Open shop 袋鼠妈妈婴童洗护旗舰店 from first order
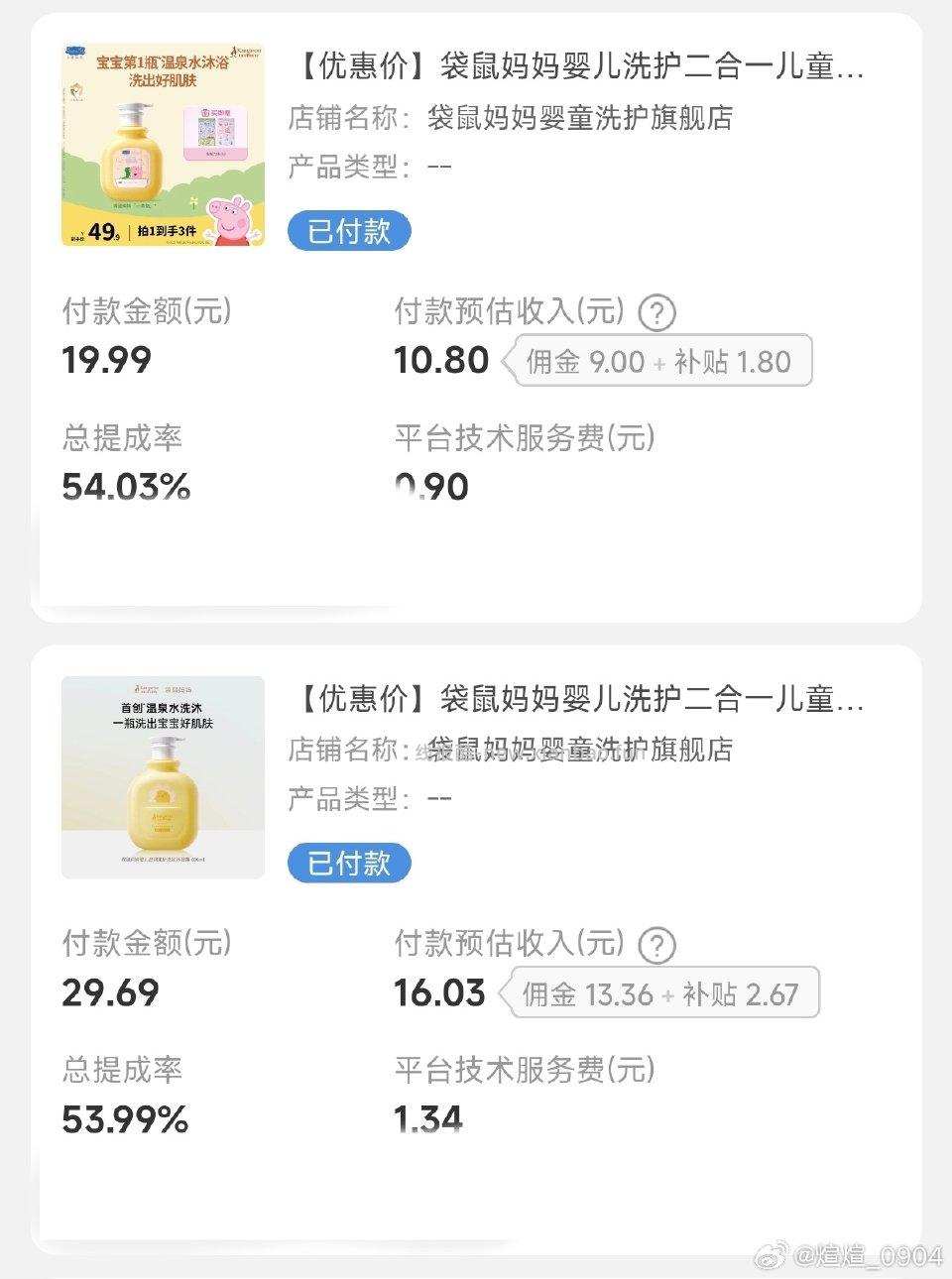952x1279 pixels. click(x=575, y=119)
